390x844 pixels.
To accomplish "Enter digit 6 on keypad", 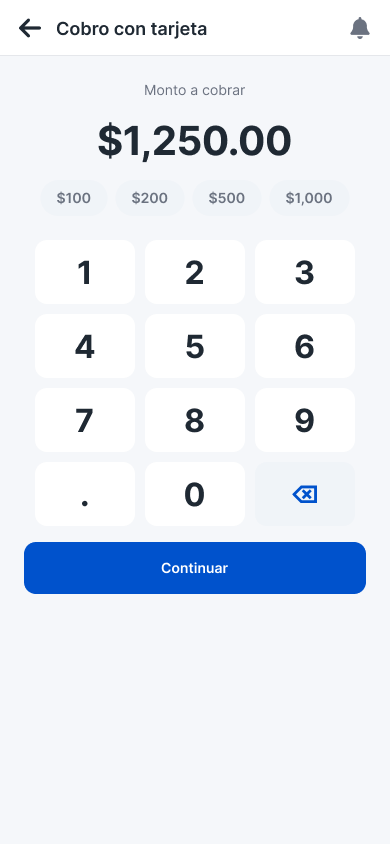I will point(305,346).
